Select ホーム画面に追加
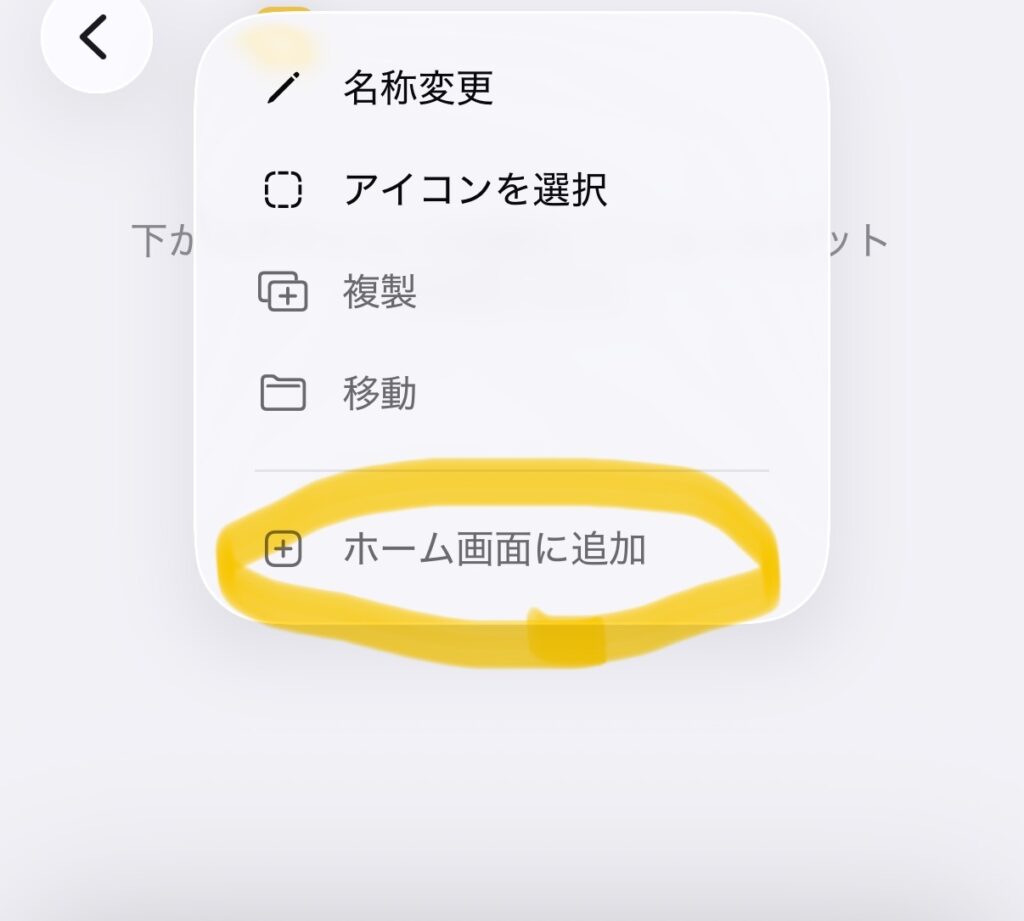Image resolution: width=1024 pixels, height=921 pixels. (494, 549)
